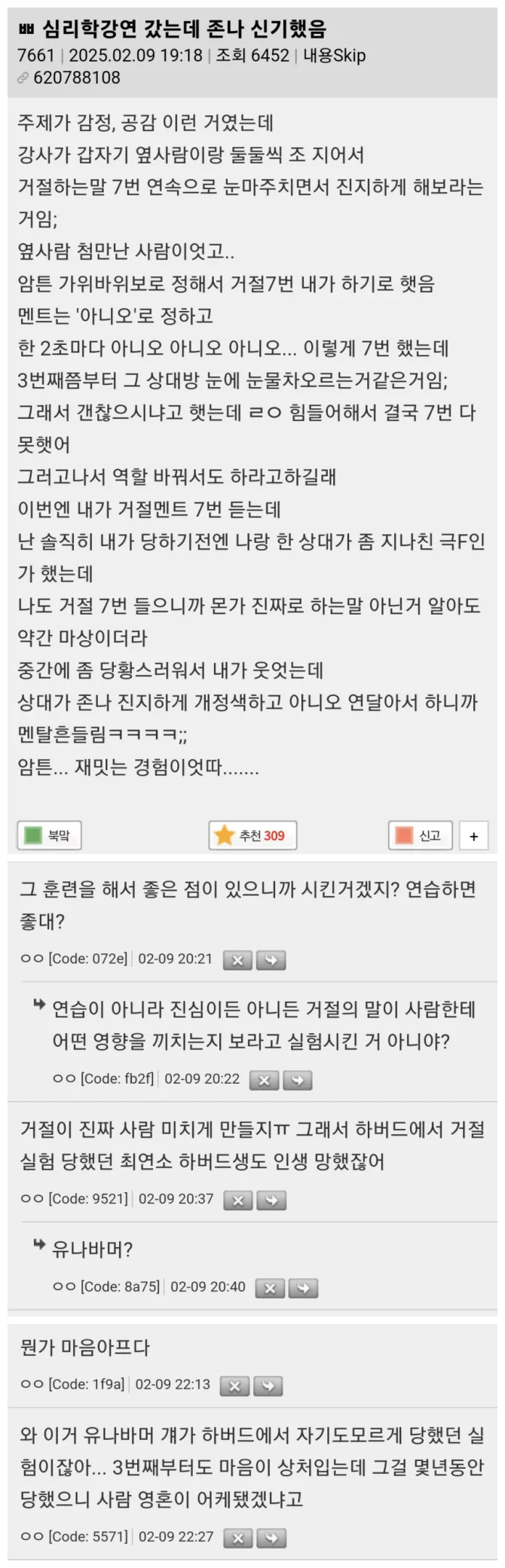Delete the comment by Code: 9521

click(x=238, y=1200)
